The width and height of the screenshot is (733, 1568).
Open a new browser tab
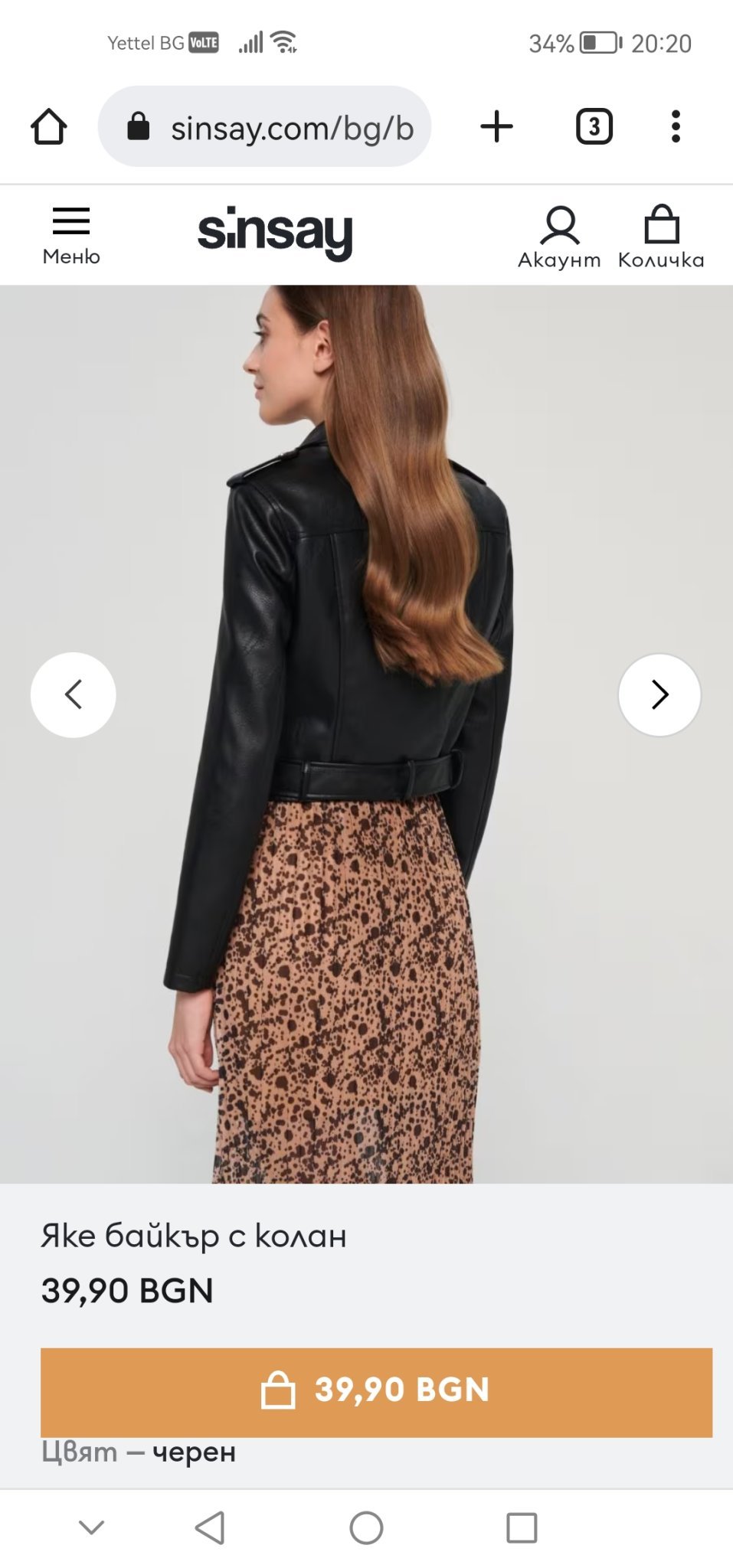[496, 126]
